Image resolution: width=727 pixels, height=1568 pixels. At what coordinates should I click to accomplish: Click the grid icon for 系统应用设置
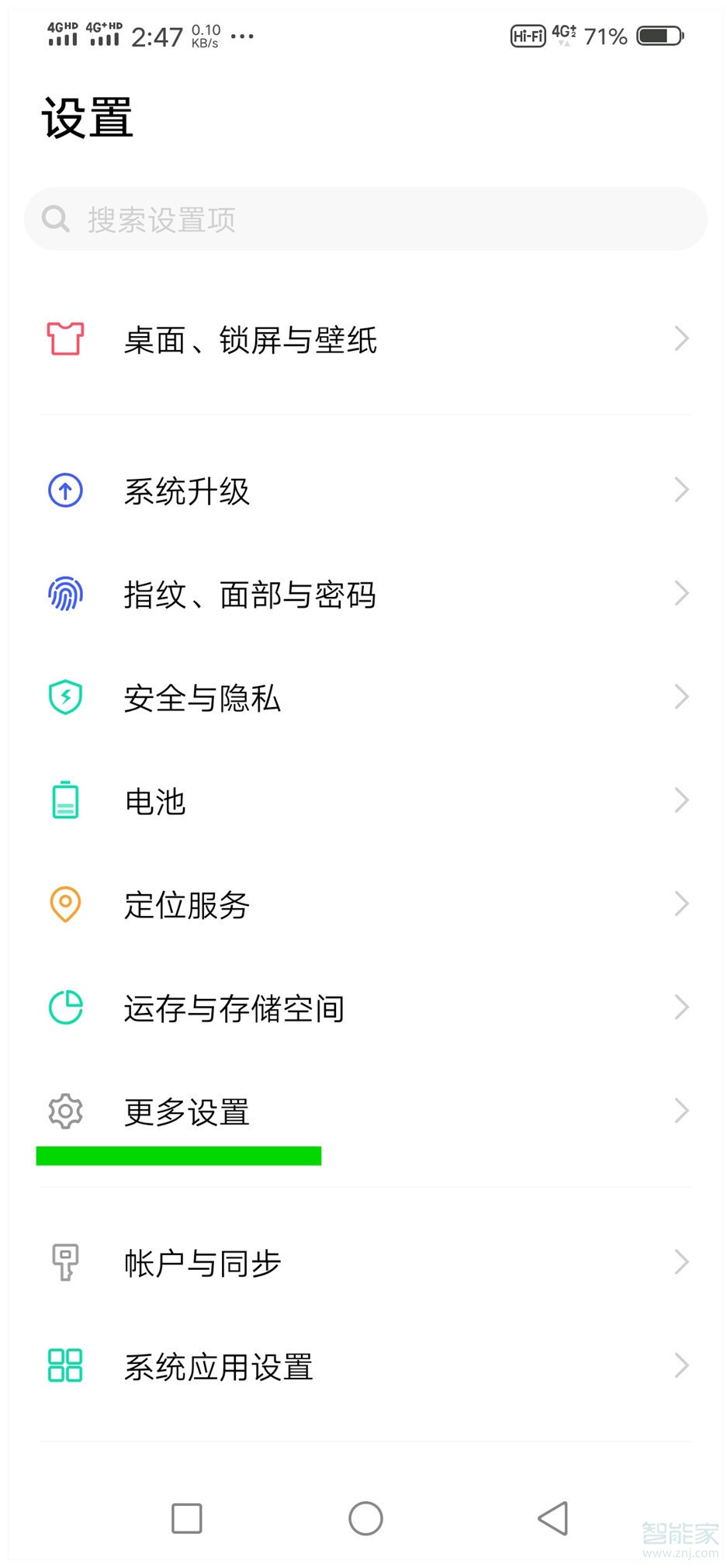pyautogui.click(x=65, y=1365)
